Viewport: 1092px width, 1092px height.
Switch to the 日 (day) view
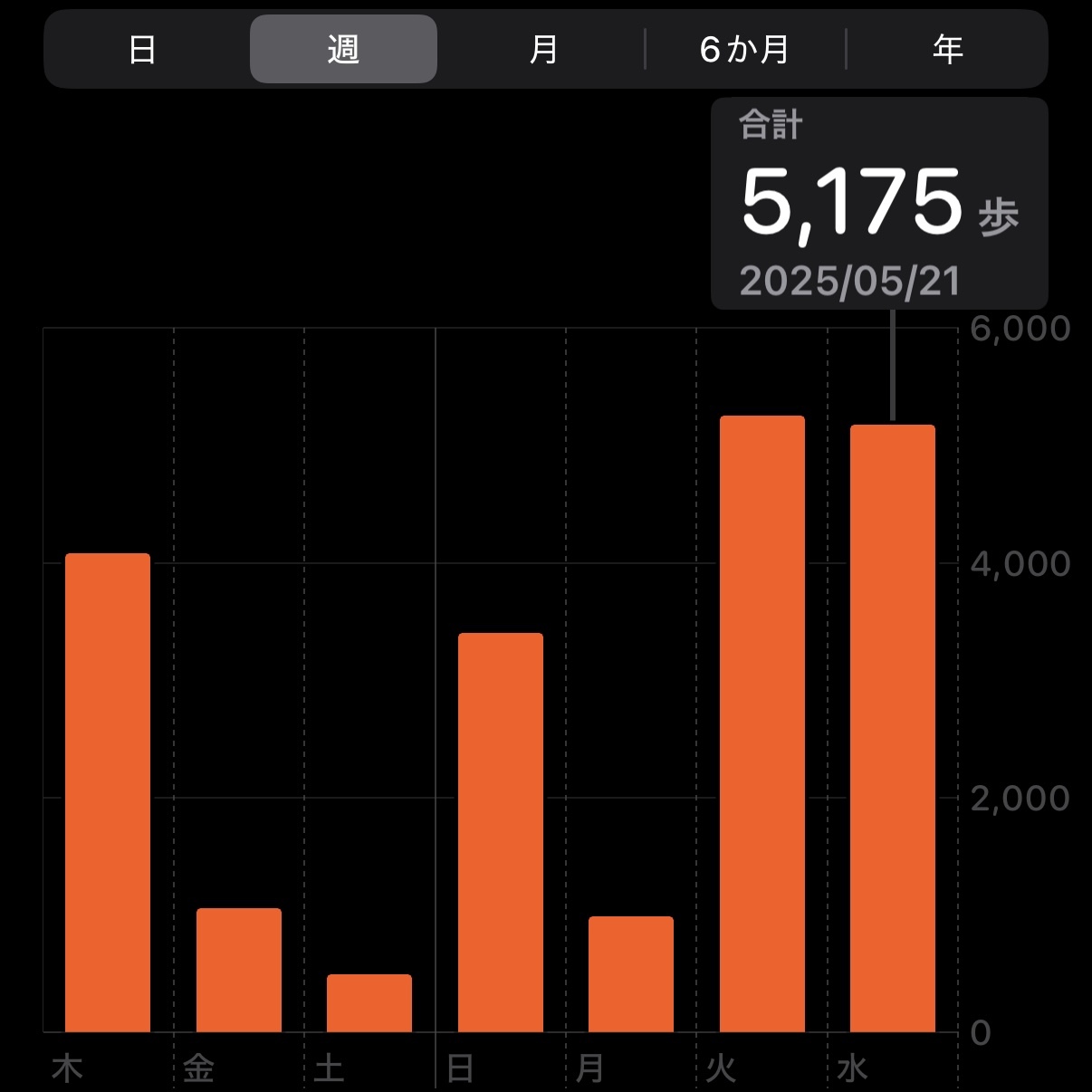click(142, 50)
